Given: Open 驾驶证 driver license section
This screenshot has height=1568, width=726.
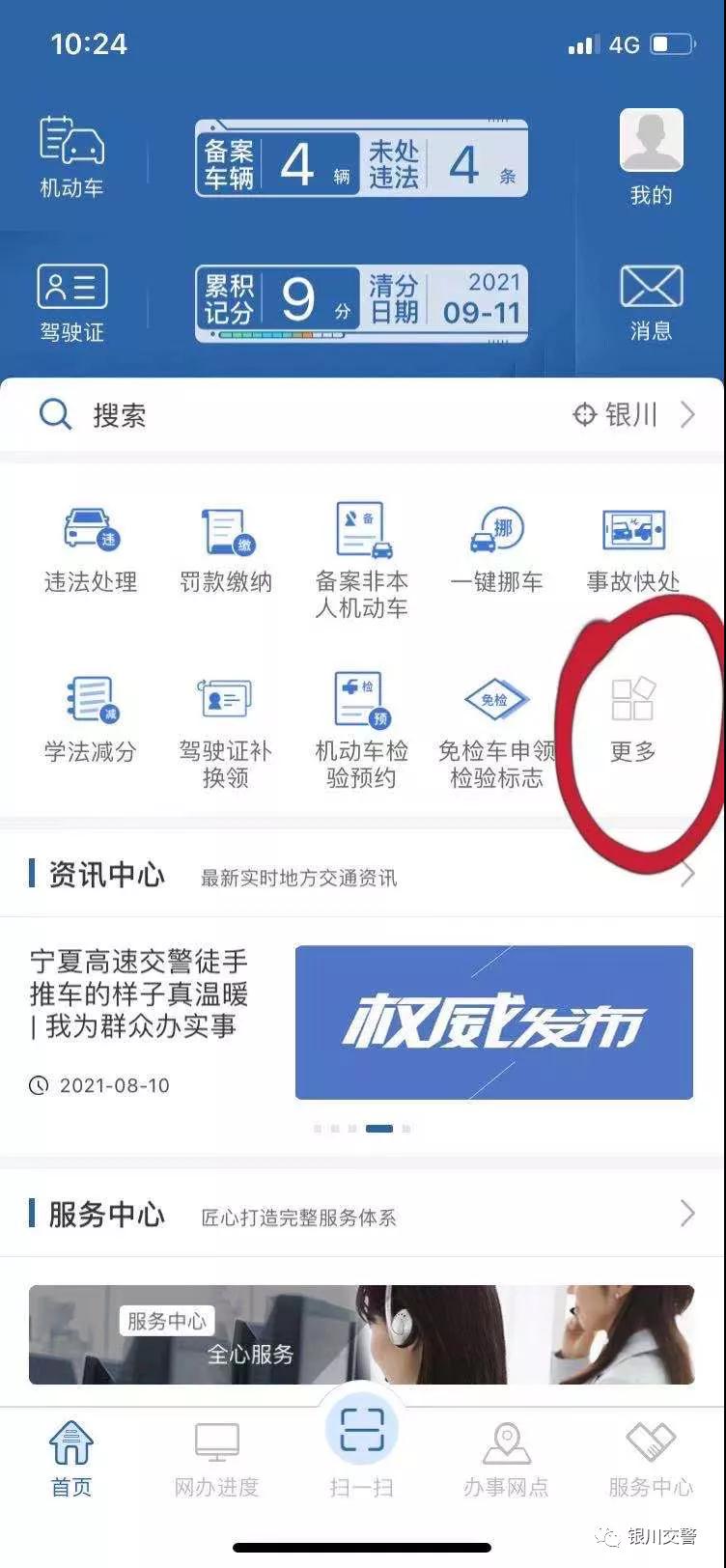Looking at the screenshot, I should point(71,304).
